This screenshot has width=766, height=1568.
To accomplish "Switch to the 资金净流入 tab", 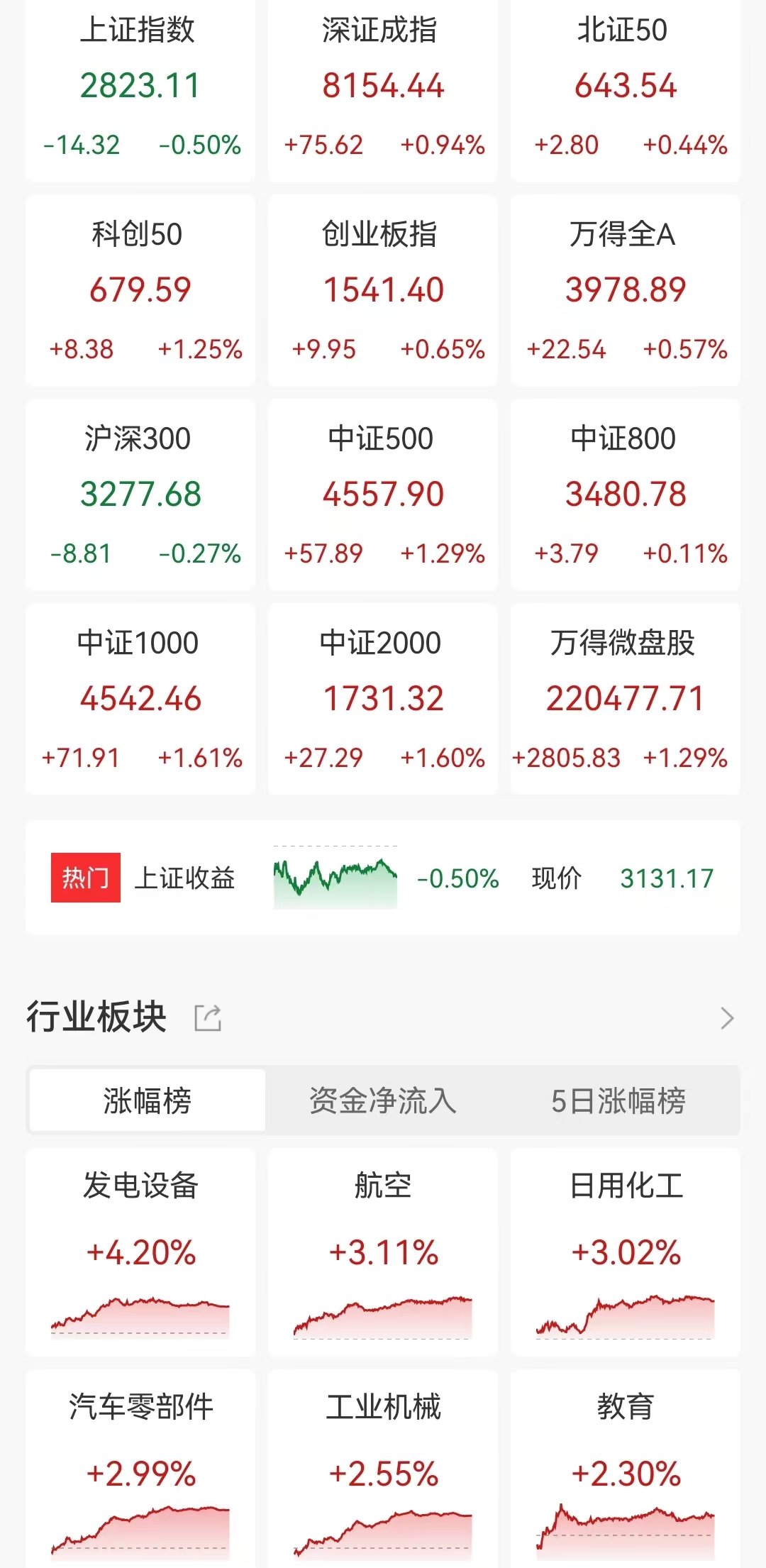I will click(383, 1100).
